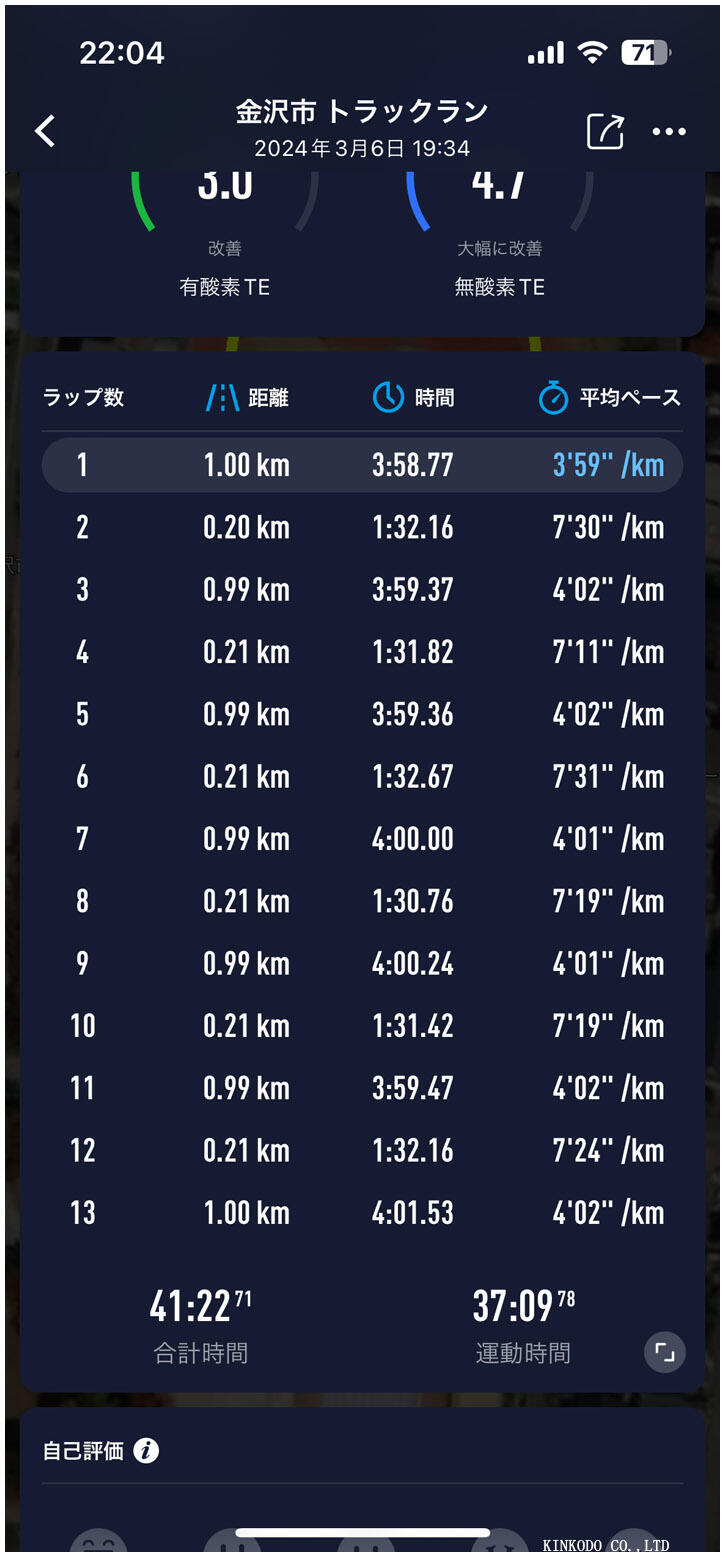The image size is (725, 1558).
Task: Open the three-dot overflow menu
Action: tap(668, 131)
